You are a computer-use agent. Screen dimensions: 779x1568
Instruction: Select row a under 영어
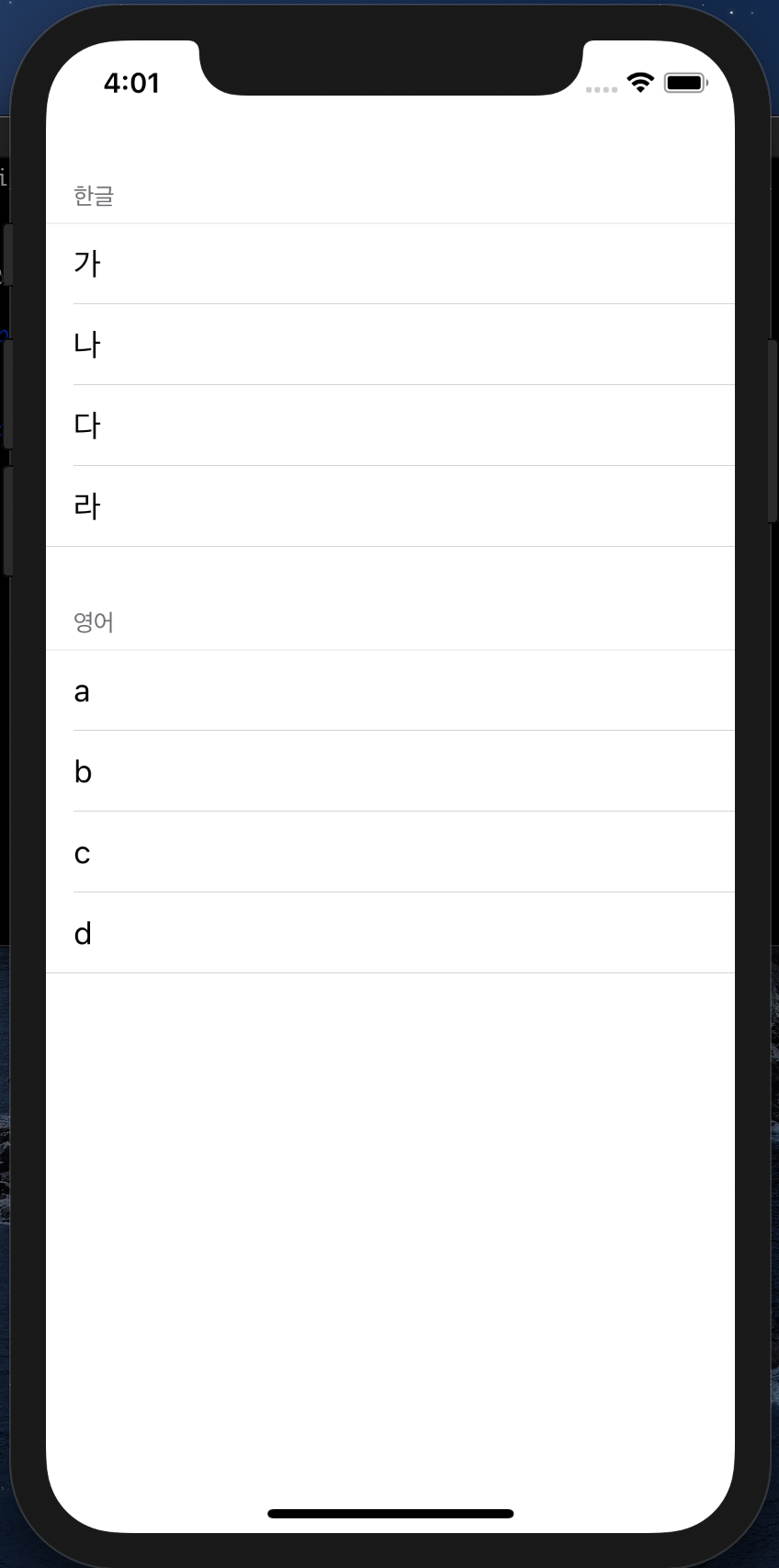tap(390, 690)
